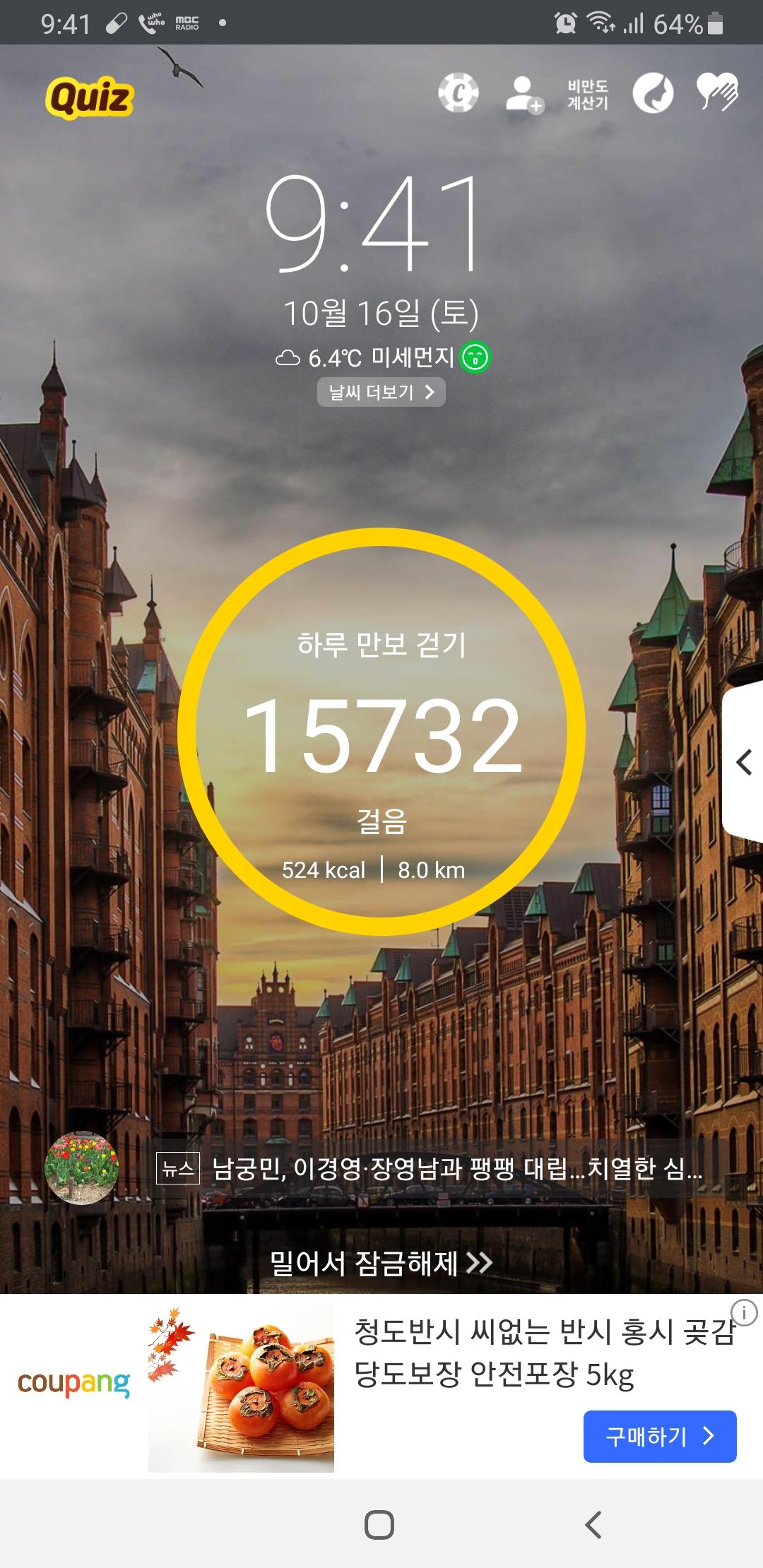Viewport: 763px width, 1568px height.
Task: Open the cash coin icon
Action: coord(458,93)
